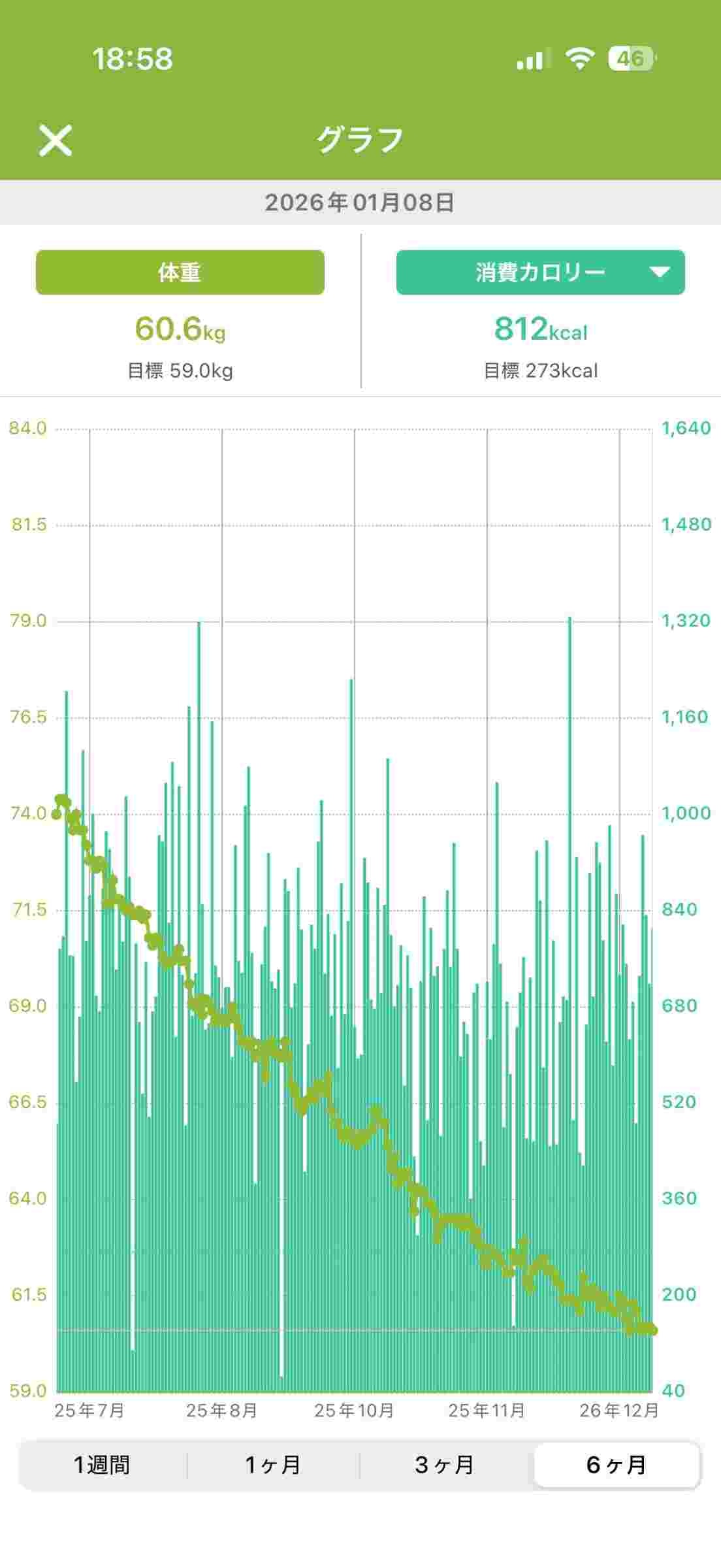
Task: Select the 1ヶ月 range
Action: click(273, 1465)
